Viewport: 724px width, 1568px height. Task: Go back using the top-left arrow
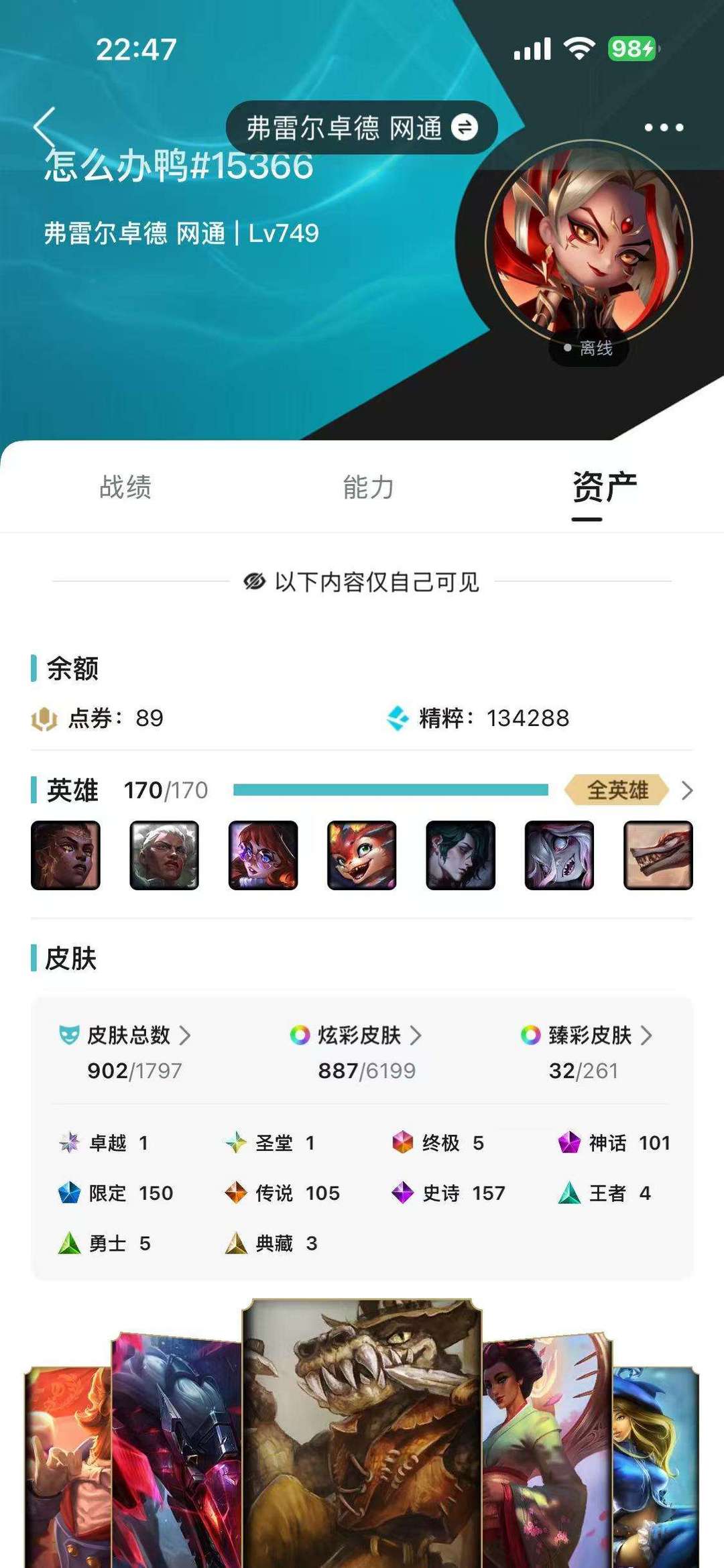pyautogui.click(x=45, y=127)
